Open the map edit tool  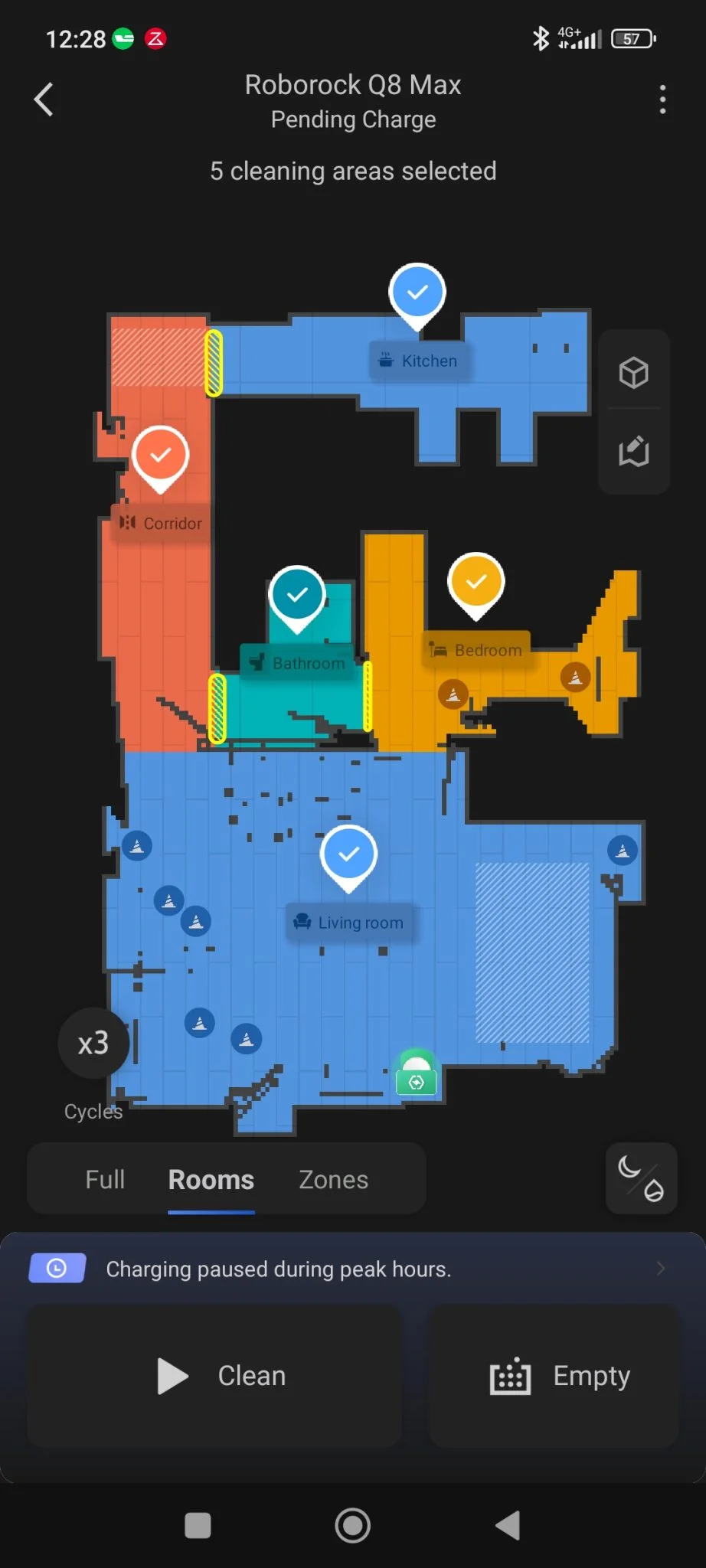point(633,451)
